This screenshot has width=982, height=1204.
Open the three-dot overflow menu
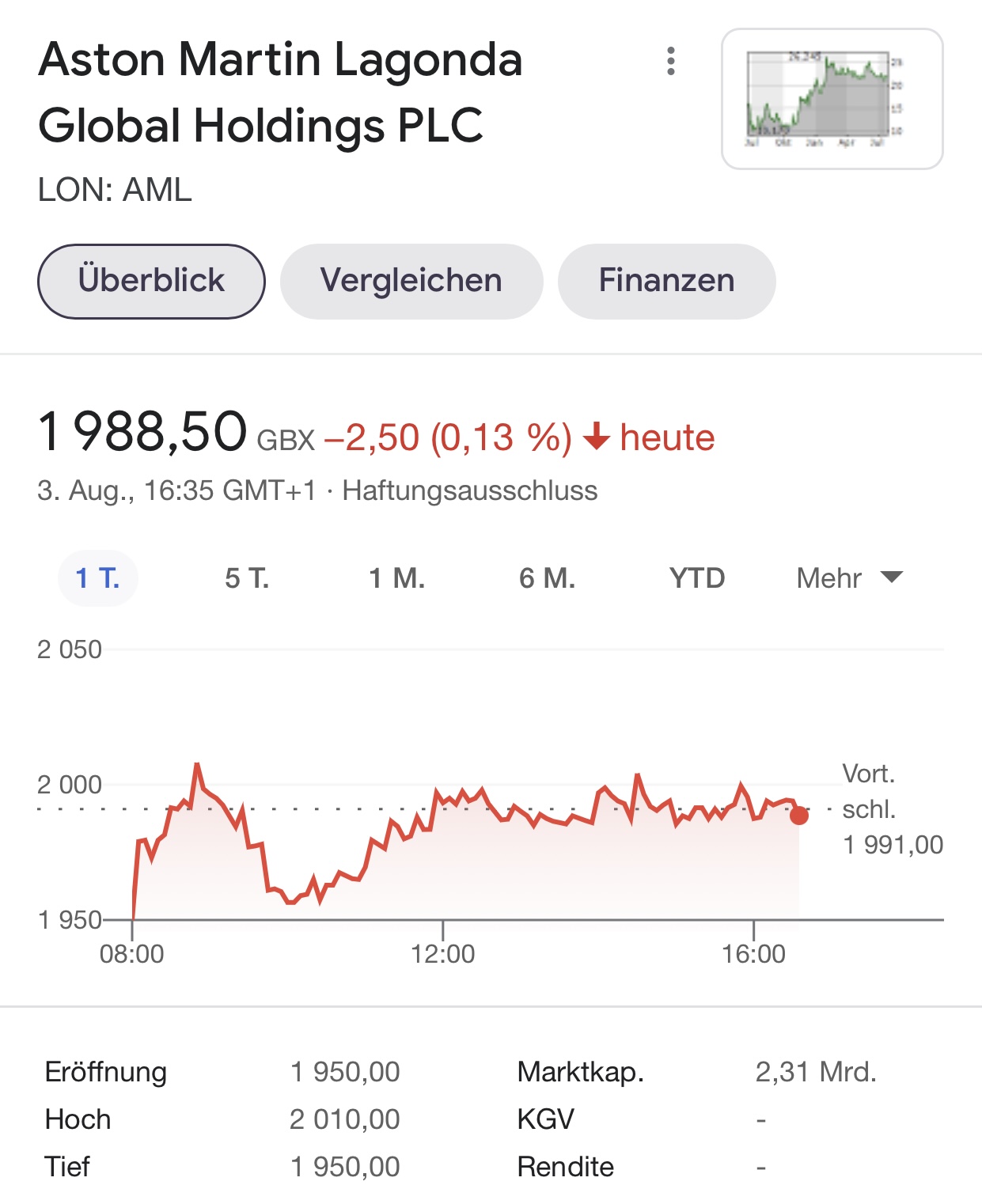pos(671,61)
